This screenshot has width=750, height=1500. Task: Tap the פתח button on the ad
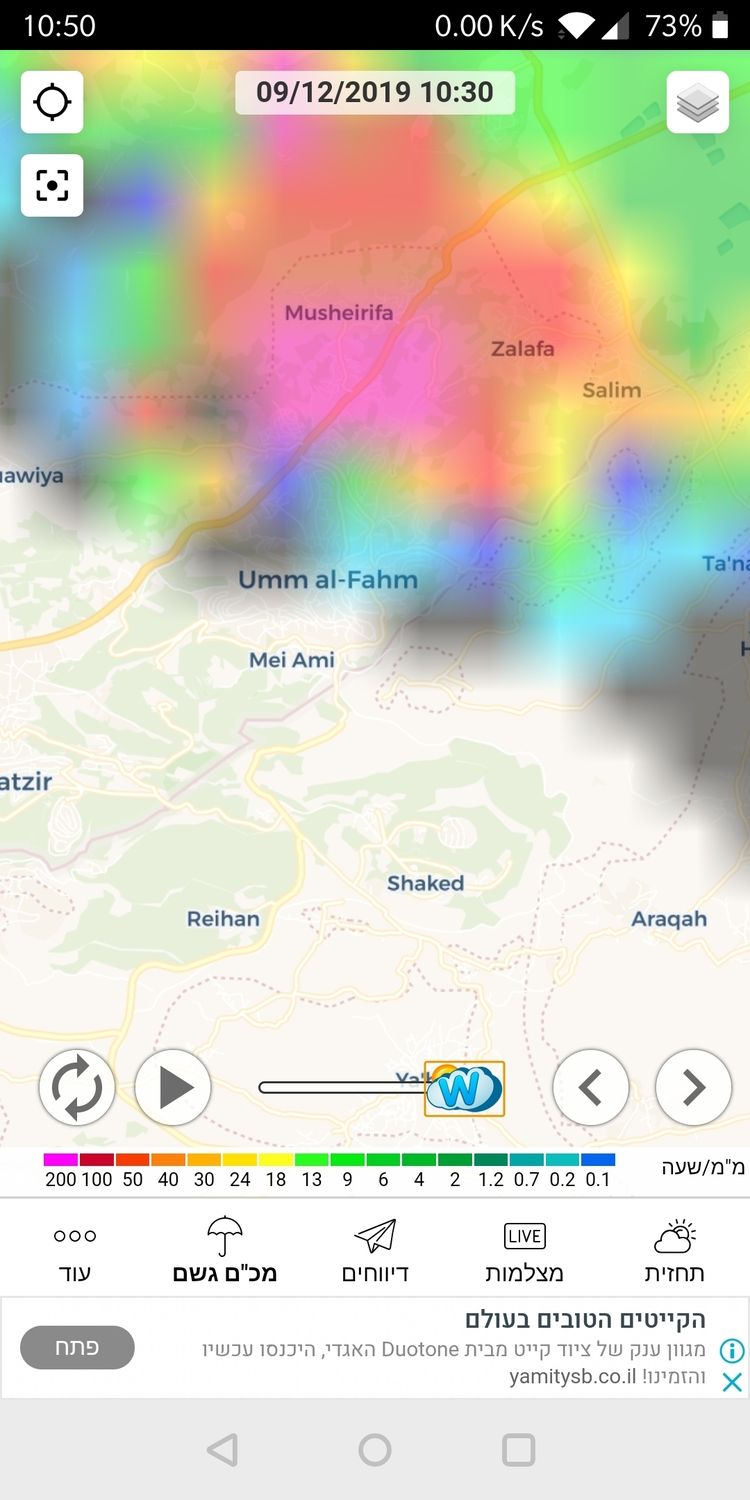coord(77,1347)
